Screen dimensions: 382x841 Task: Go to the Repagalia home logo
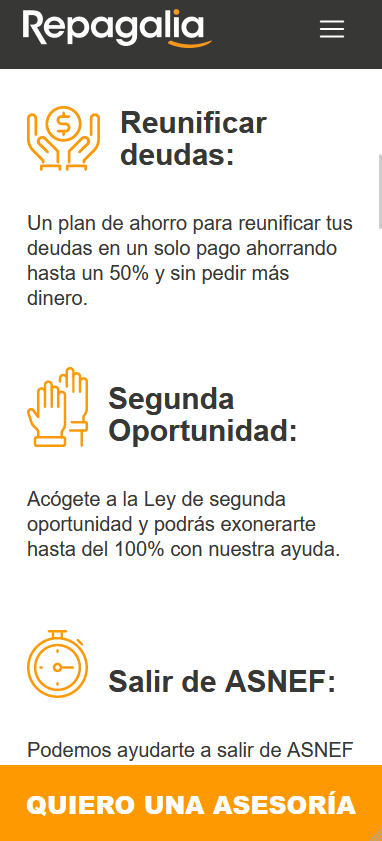(x=117, y=29)
